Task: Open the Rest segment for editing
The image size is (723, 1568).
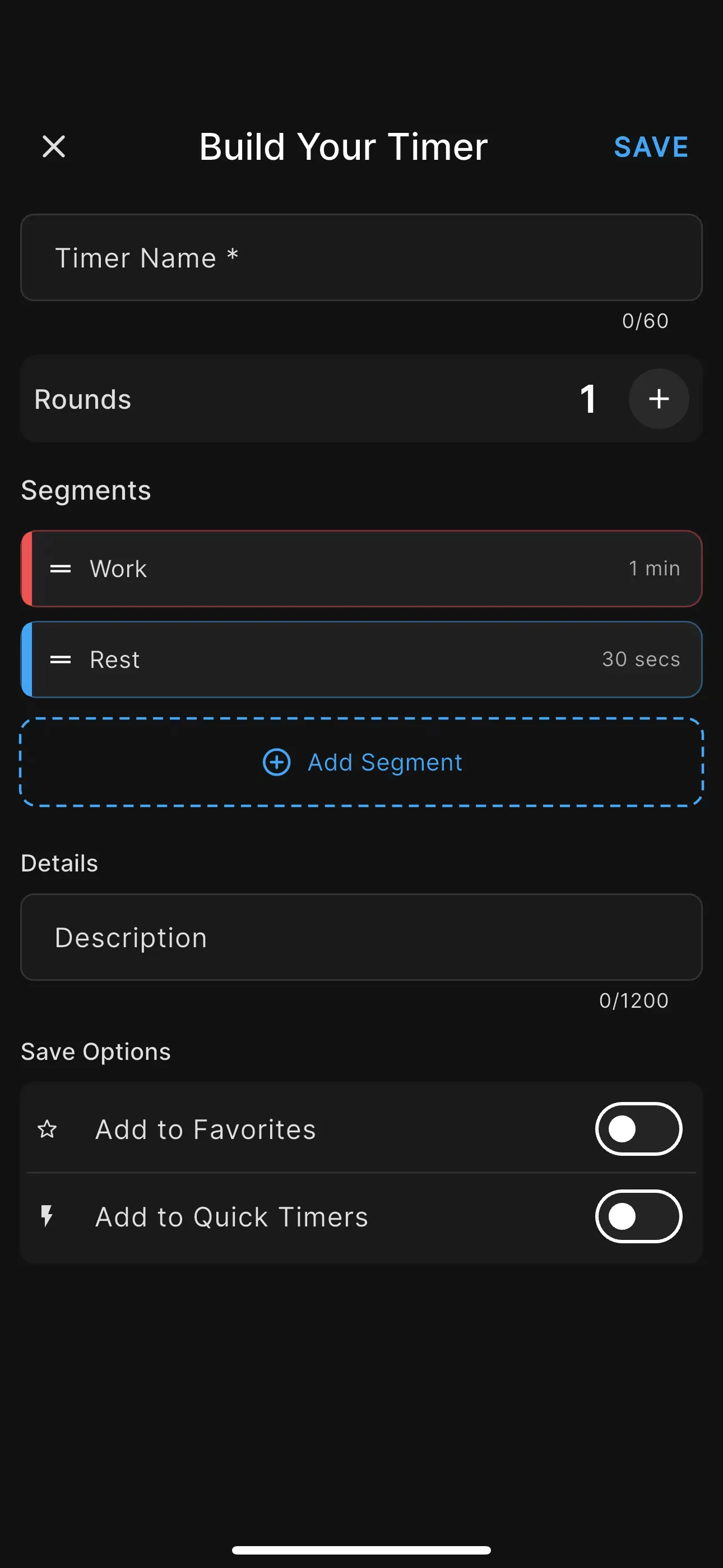Action: click(361, 659)
